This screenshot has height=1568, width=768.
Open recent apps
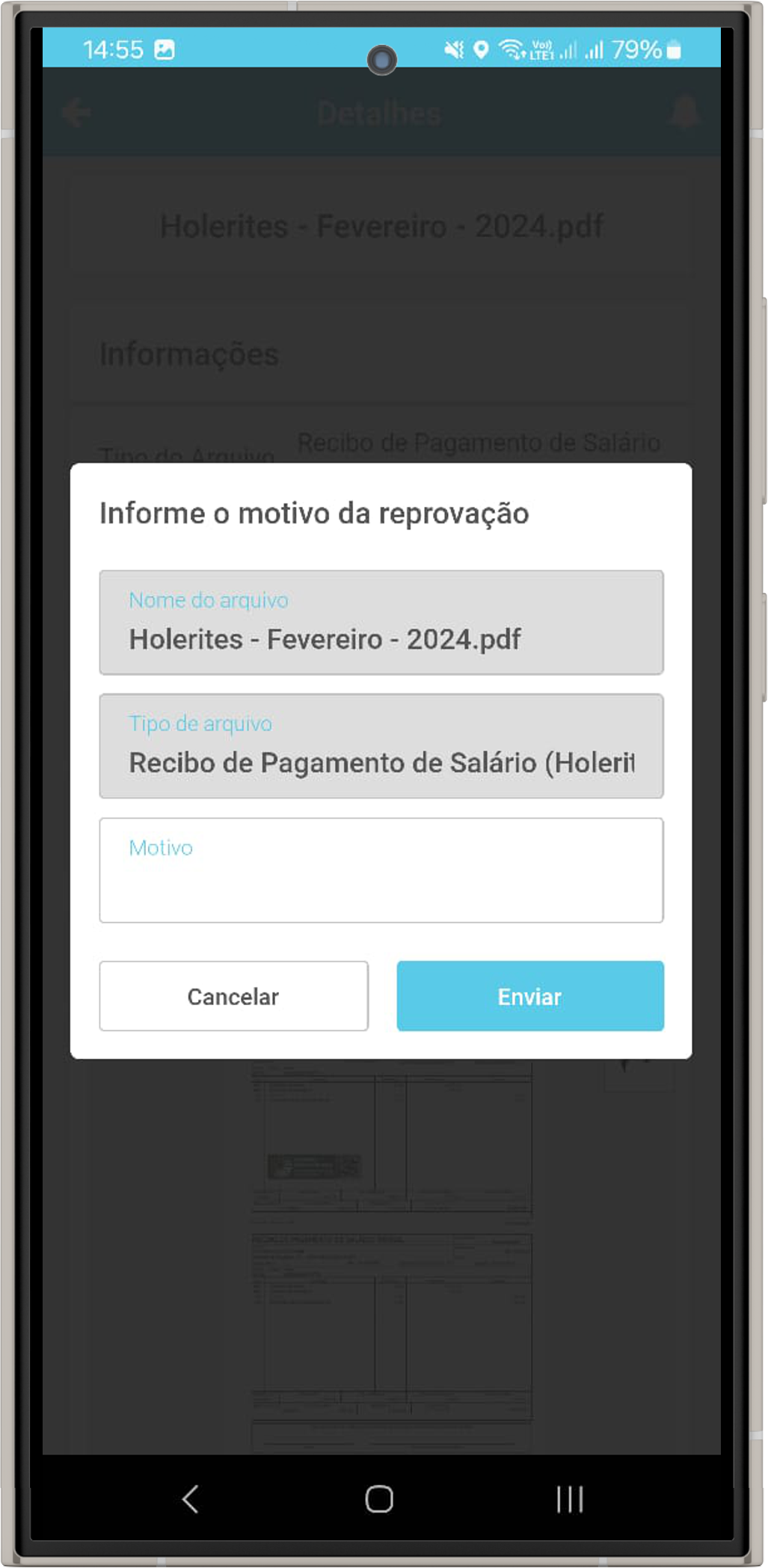pyautogui.click(x=569, y=1498)
